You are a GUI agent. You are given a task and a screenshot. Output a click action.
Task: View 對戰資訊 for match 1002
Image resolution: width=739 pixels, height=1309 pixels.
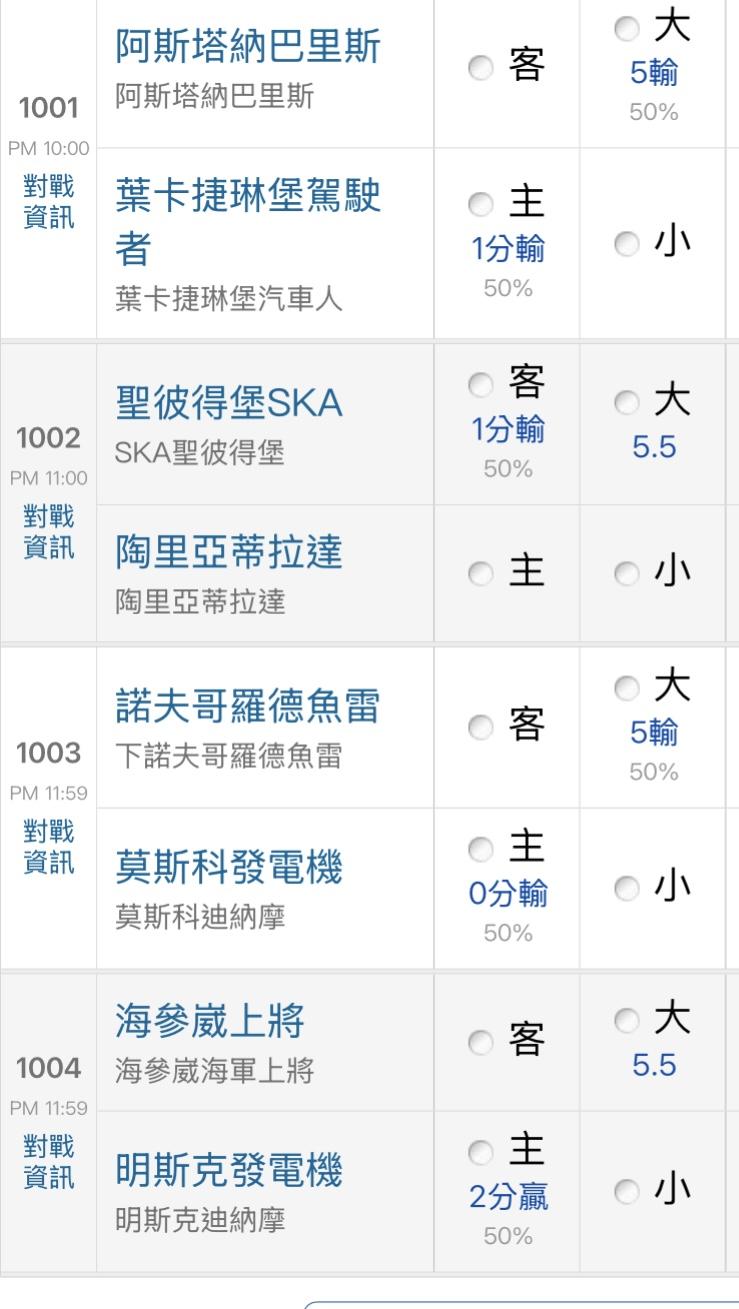coord(48,532)
